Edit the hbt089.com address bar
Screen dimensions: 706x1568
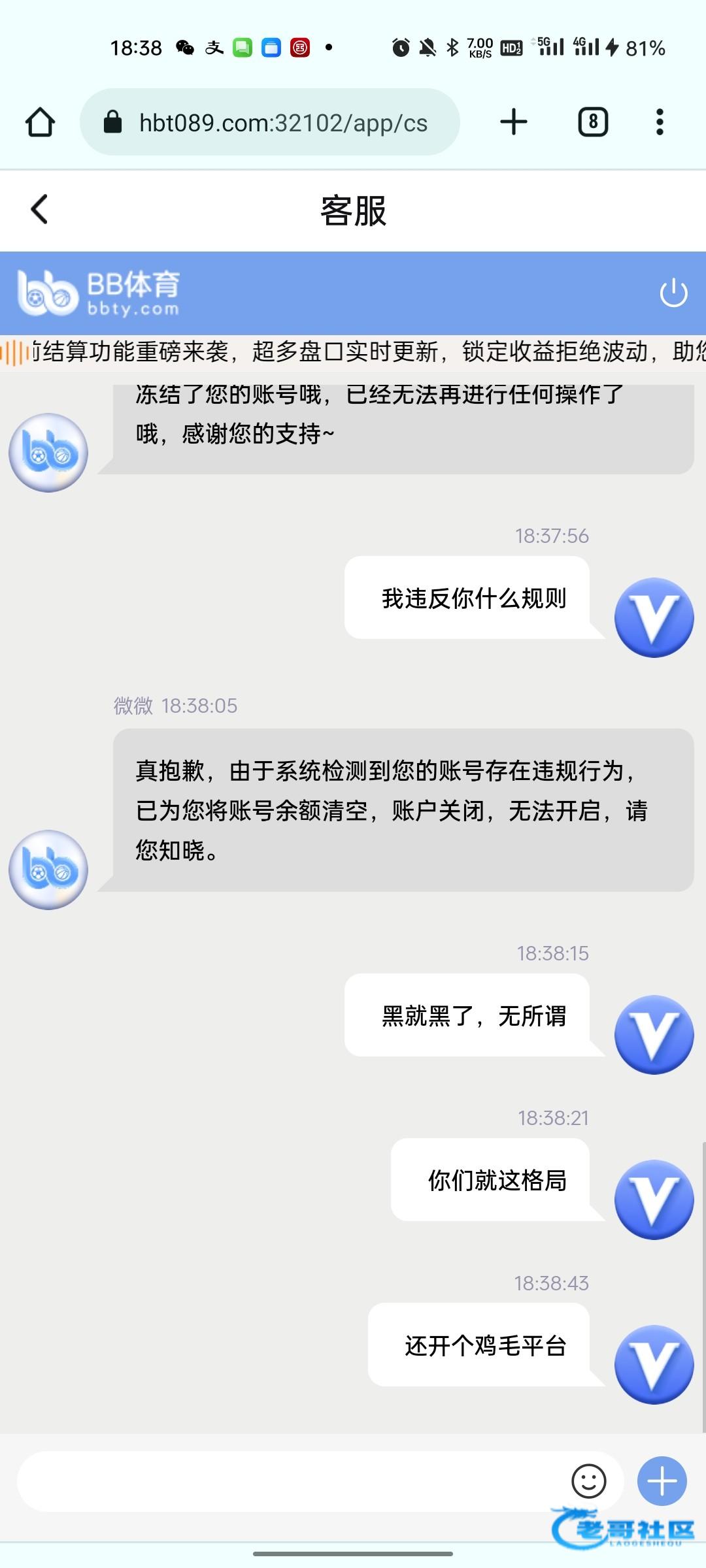pyautogui.click(x=282, y=123)
